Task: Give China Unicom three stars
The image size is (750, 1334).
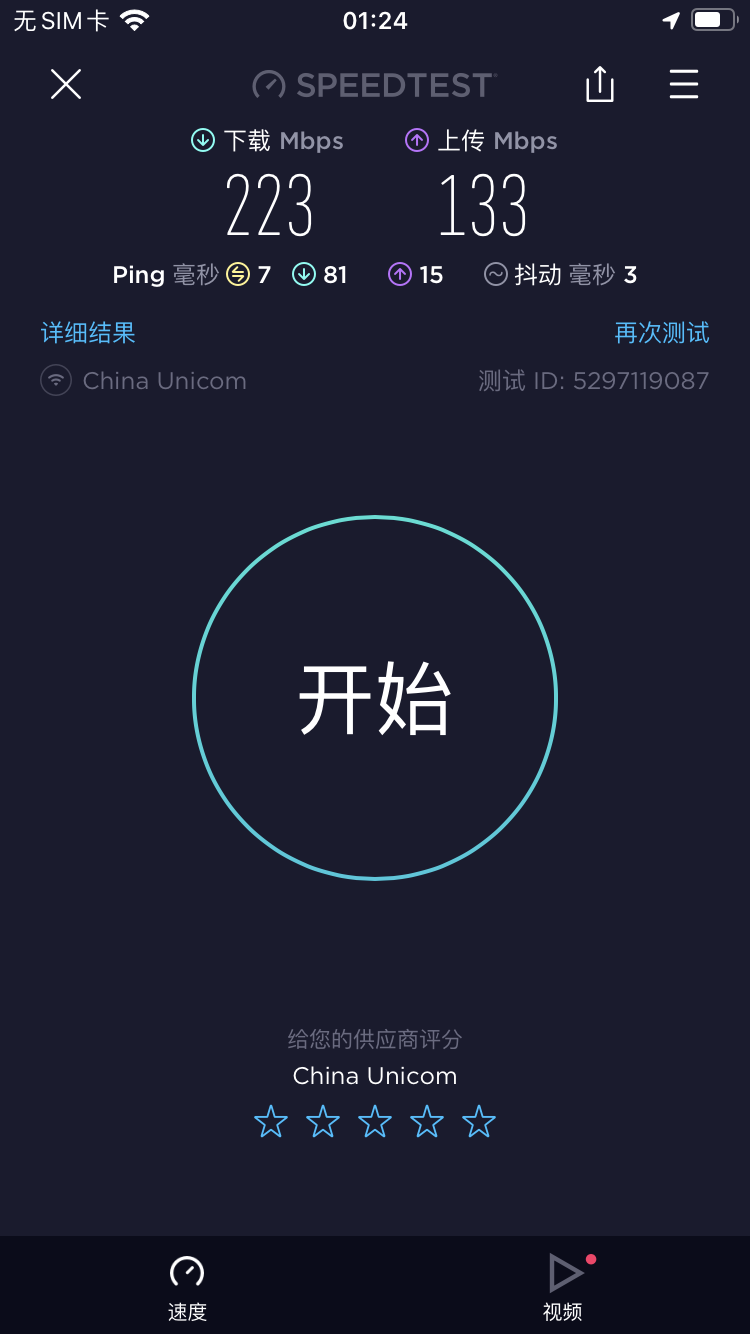Action: click(x=375, y=1122)
